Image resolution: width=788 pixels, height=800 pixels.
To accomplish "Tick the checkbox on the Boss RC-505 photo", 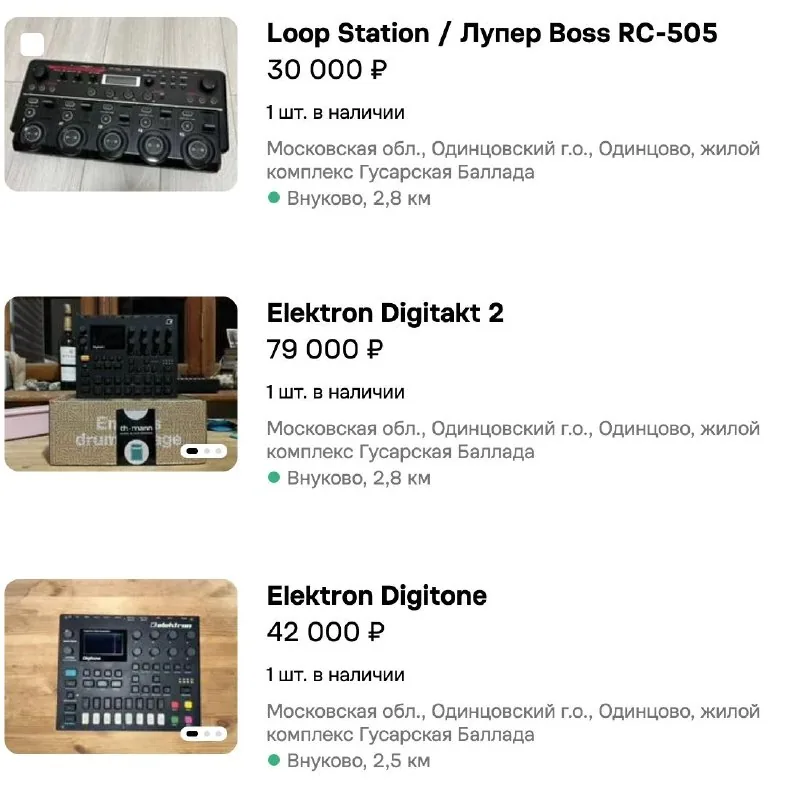I will coord(32,44).
